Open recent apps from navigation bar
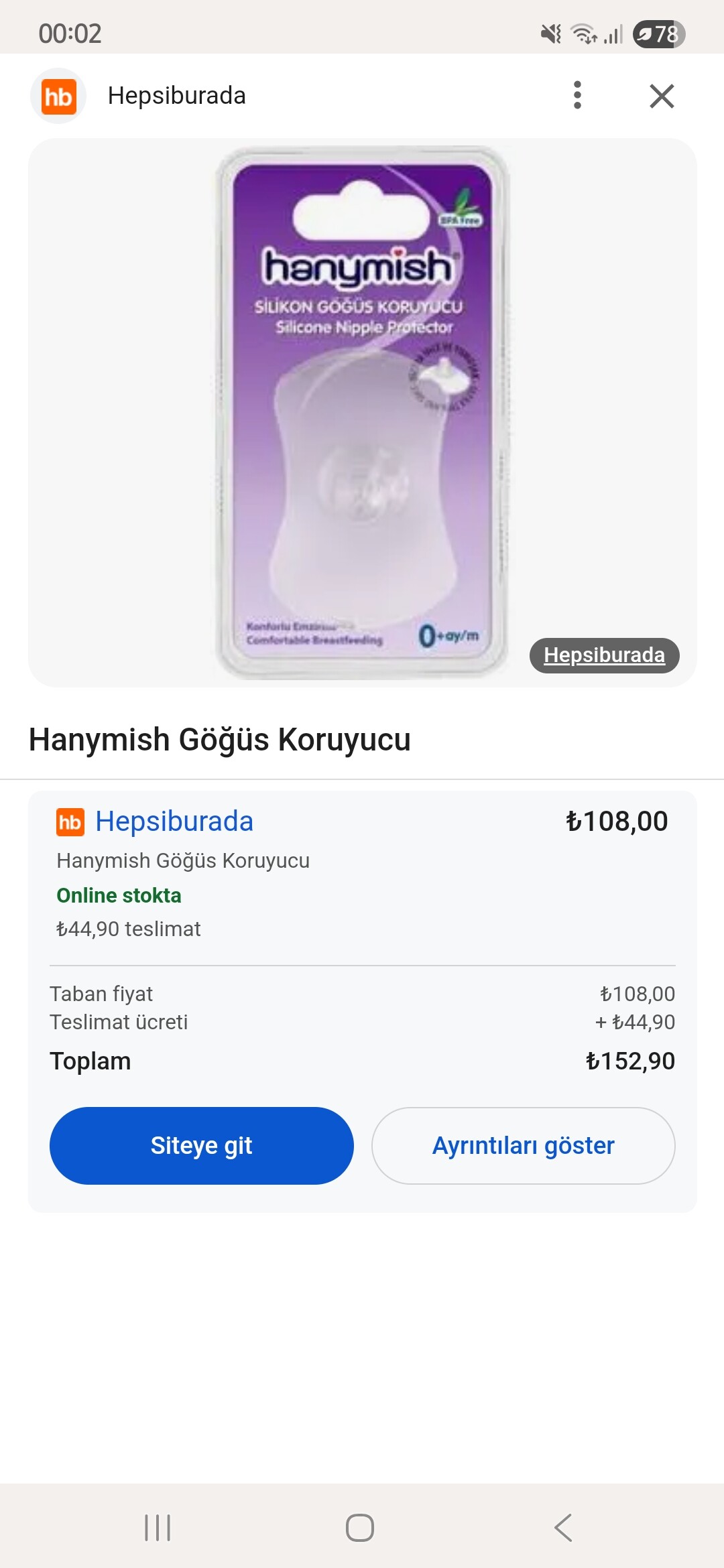The image size is (724, 1568). [158, 1528]
